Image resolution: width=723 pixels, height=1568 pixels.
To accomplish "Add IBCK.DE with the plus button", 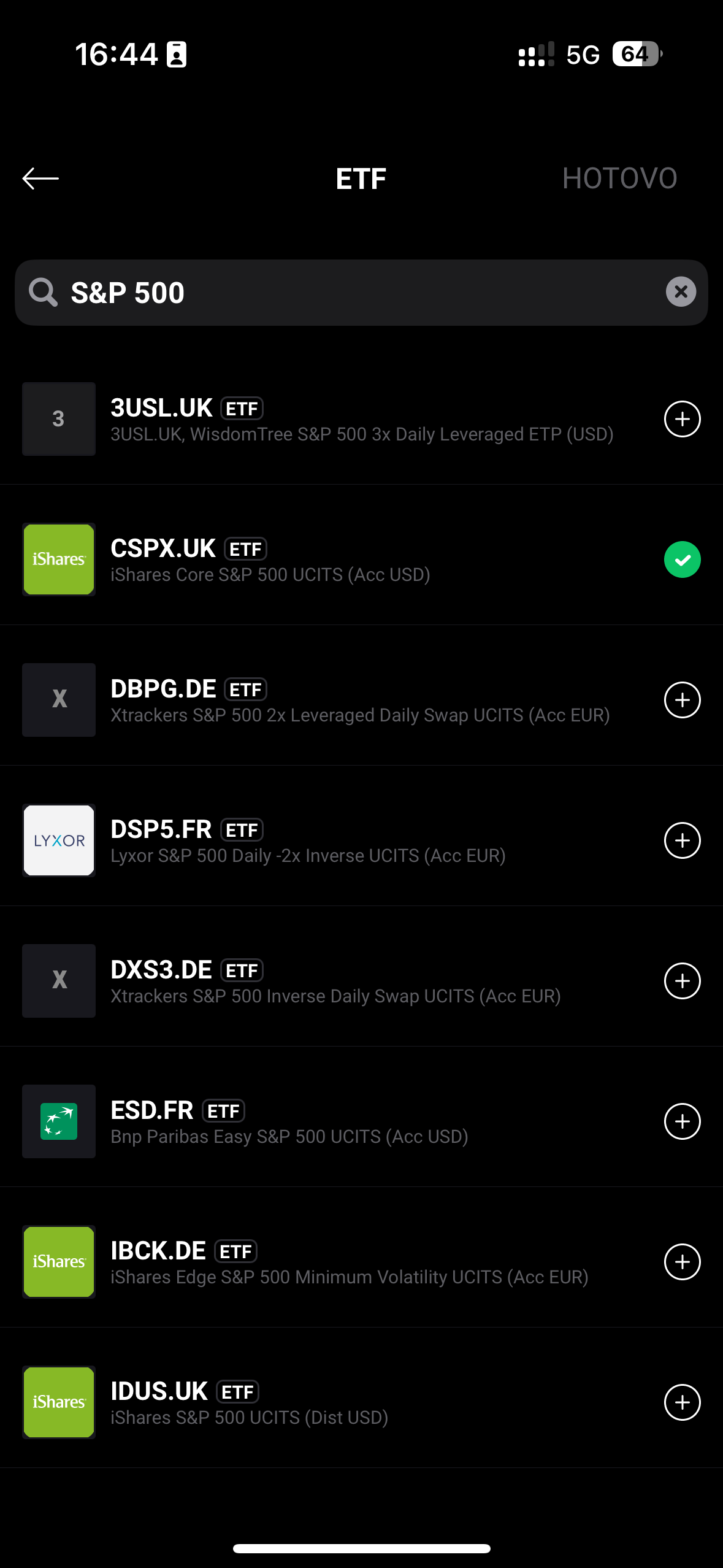I will pyautogui.click(x=683, y=1261).
